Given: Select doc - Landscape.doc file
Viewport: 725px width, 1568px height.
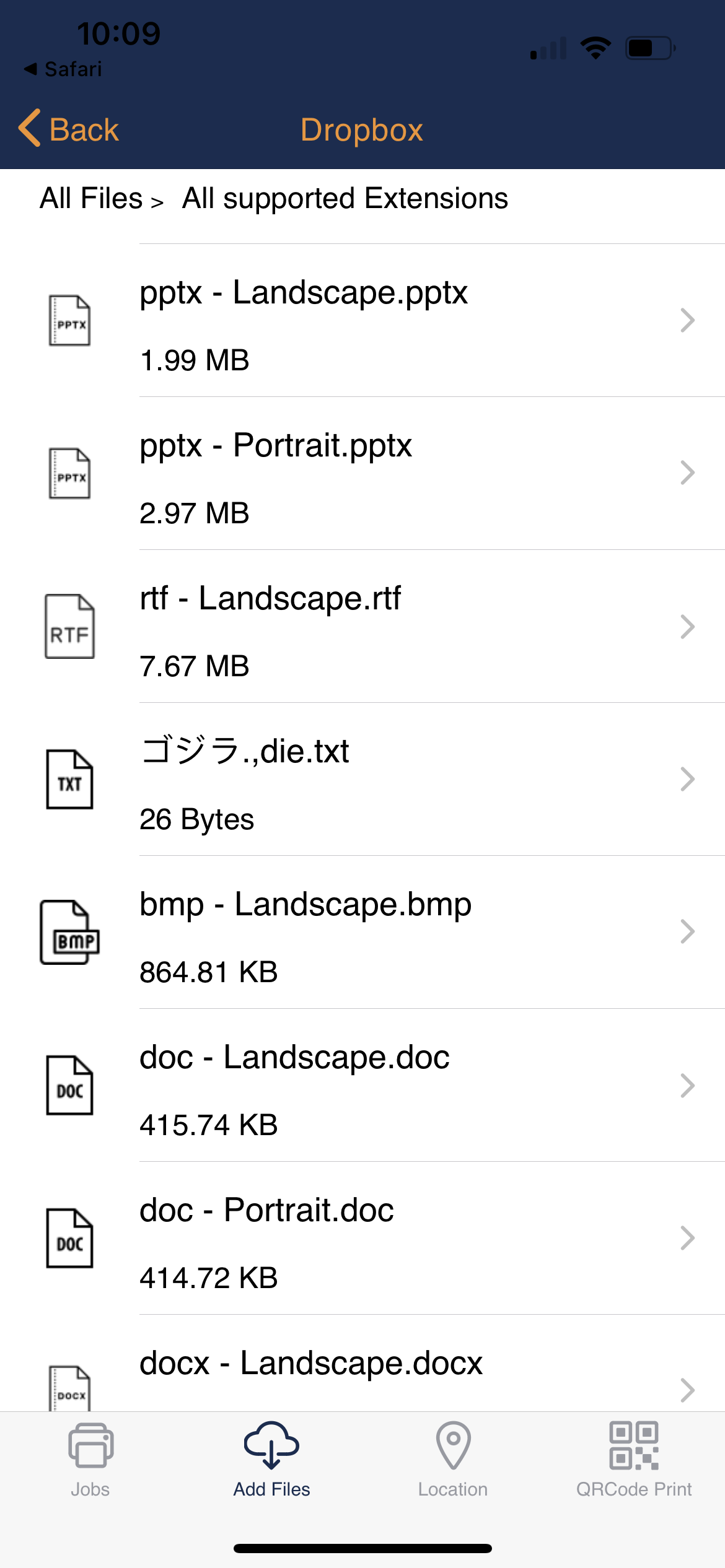Looking at the screenshot, I should pos(362,1086).
